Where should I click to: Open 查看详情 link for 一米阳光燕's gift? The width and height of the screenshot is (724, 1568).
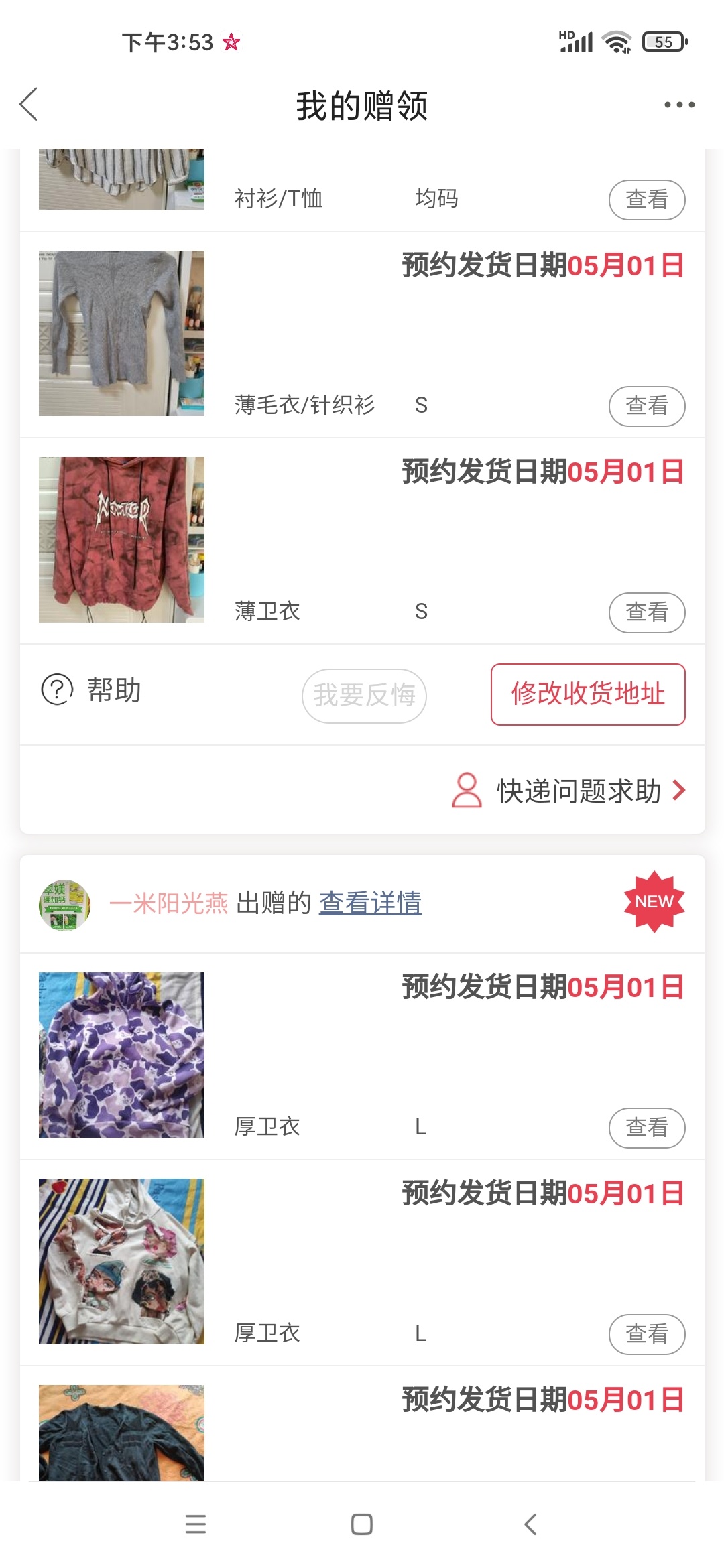(370, 903)
